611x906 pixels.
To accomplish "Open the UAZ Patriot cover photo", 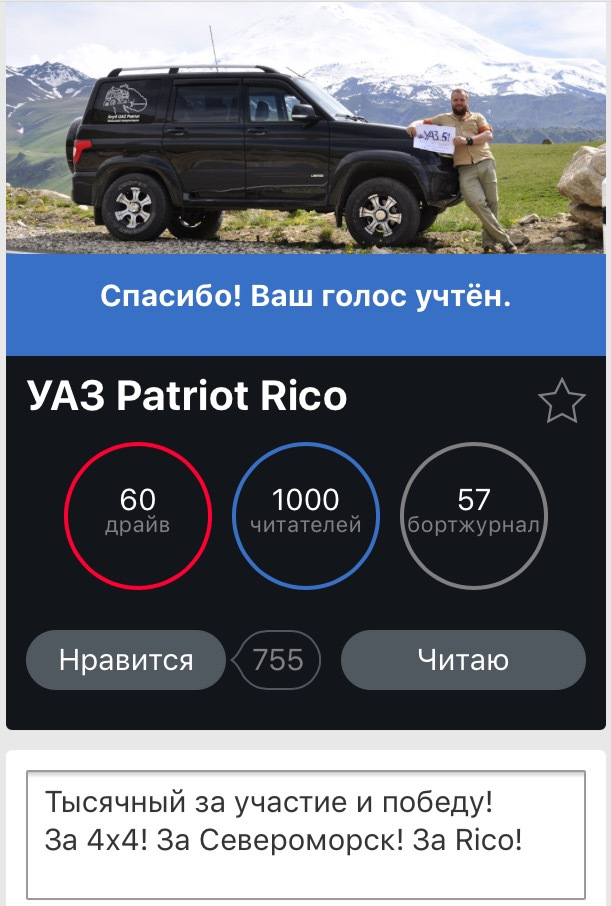I will (305, 130).
